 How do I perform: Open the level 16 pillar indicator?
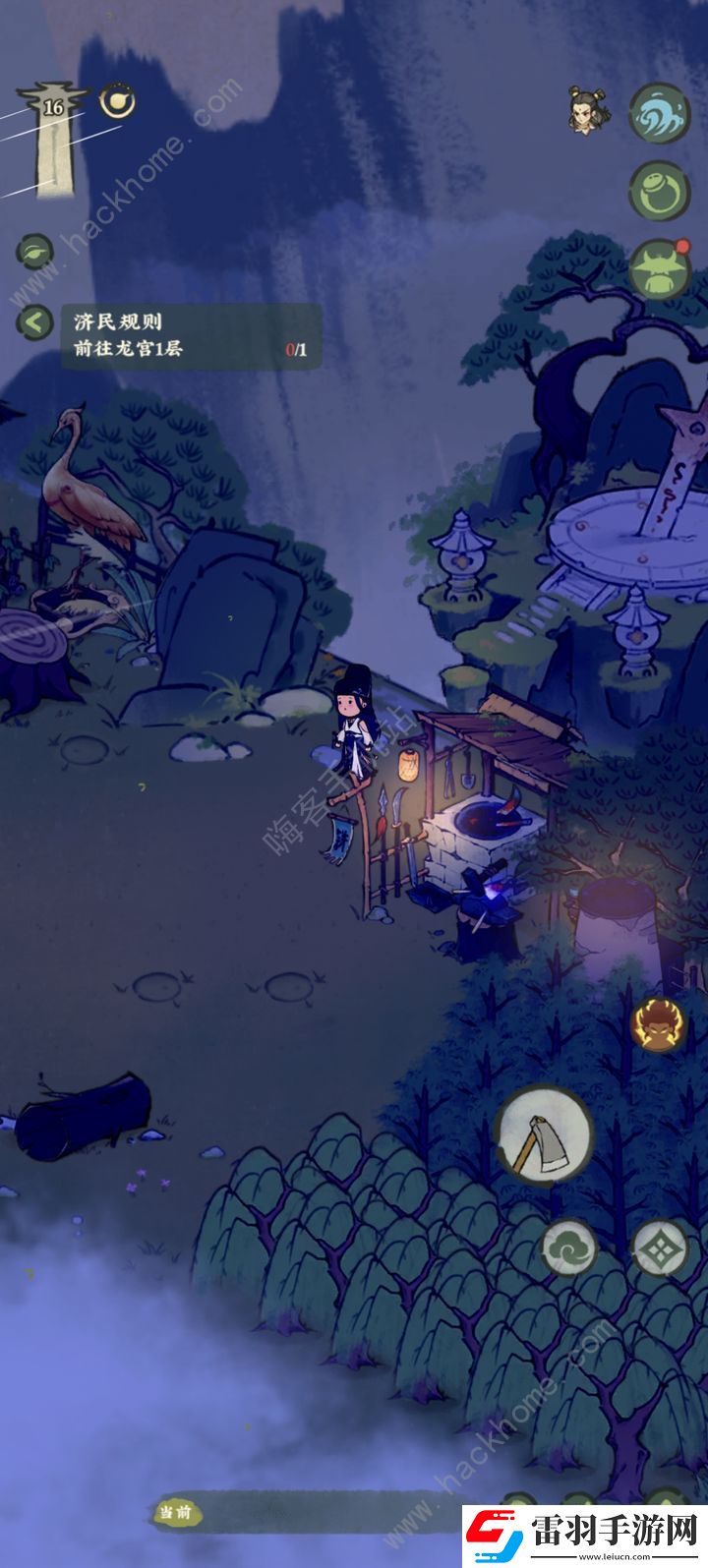point(53,138)
